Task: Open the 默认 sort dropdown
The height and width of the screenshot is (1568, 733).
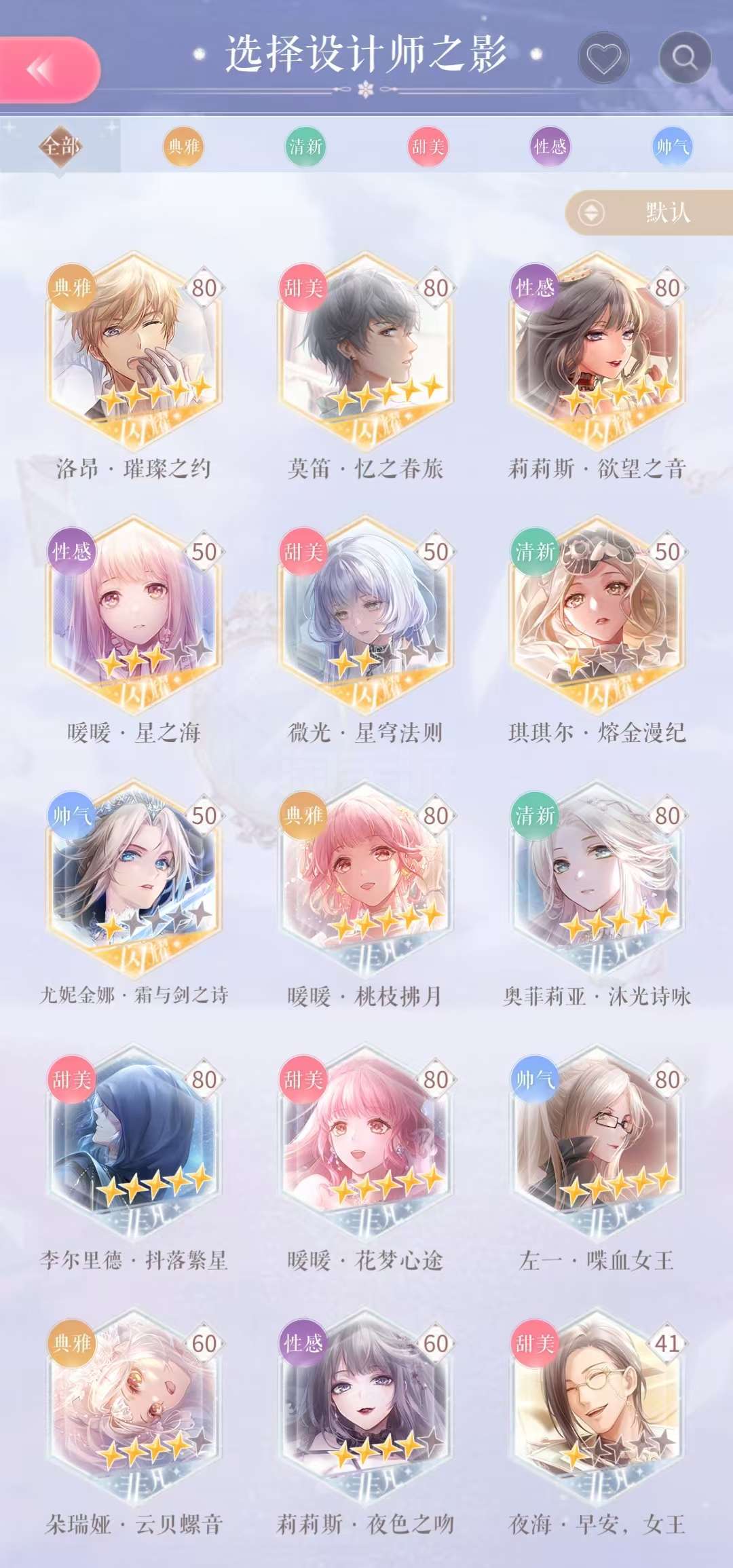Action: 649,212
